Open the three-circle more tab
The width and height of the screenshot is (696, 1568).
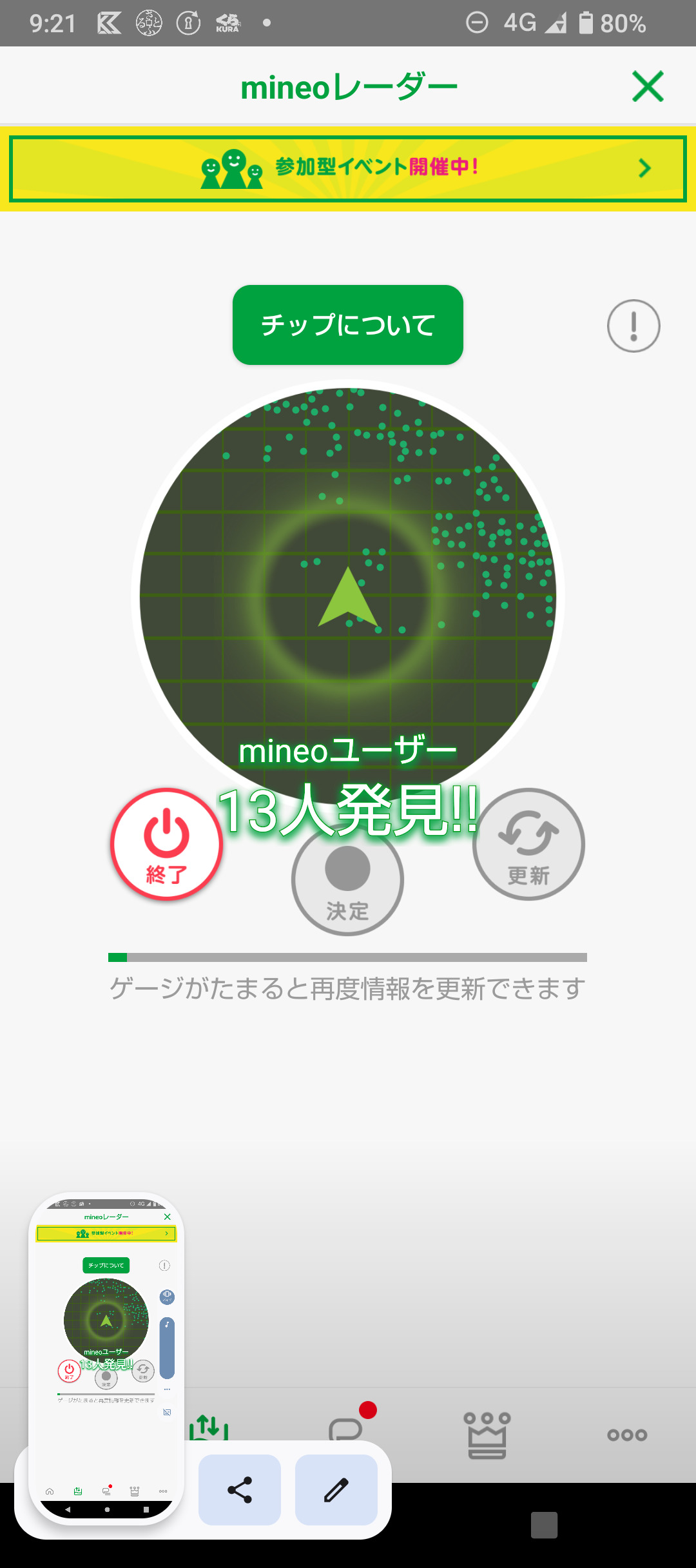tap(627, 1435)
